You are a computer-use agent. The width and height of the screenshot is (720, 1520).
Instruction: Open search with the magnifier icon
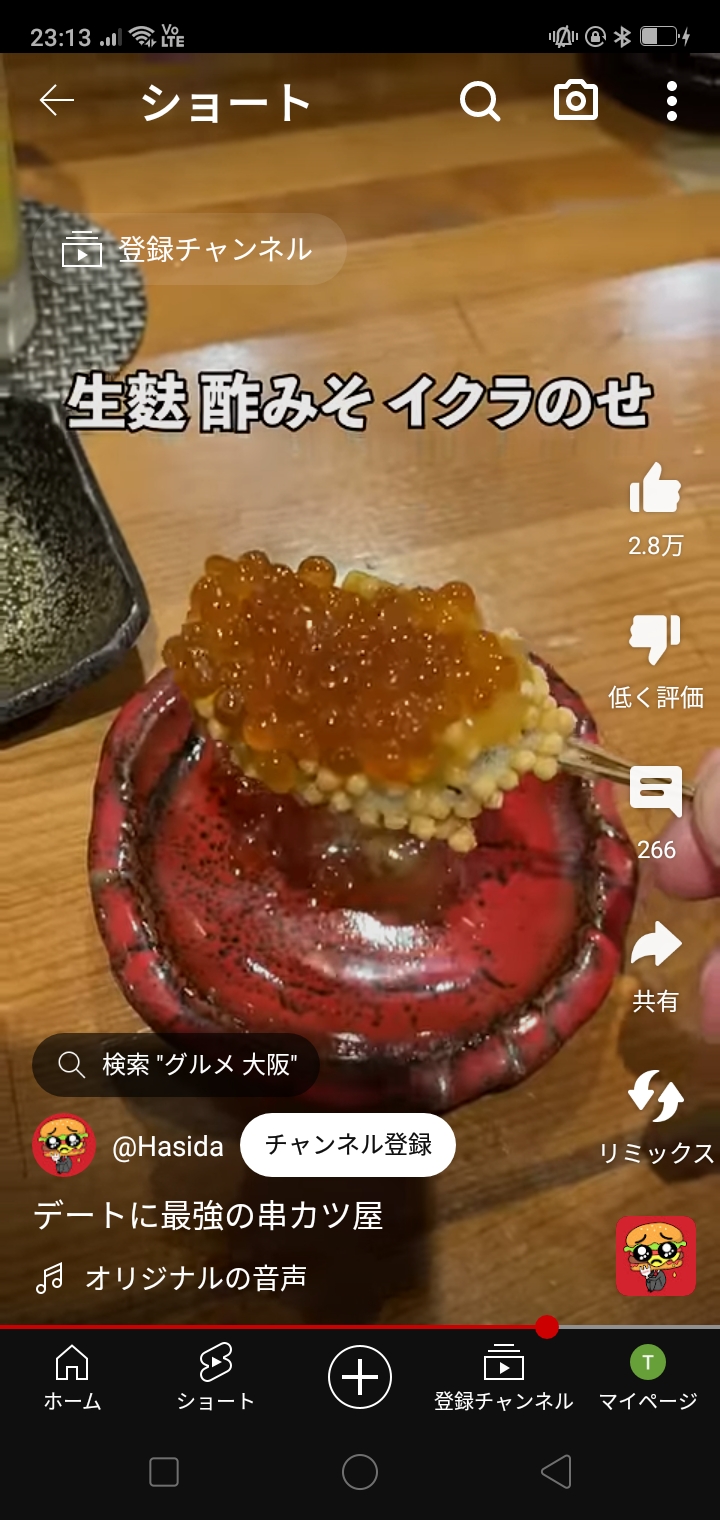pos(479,101)
